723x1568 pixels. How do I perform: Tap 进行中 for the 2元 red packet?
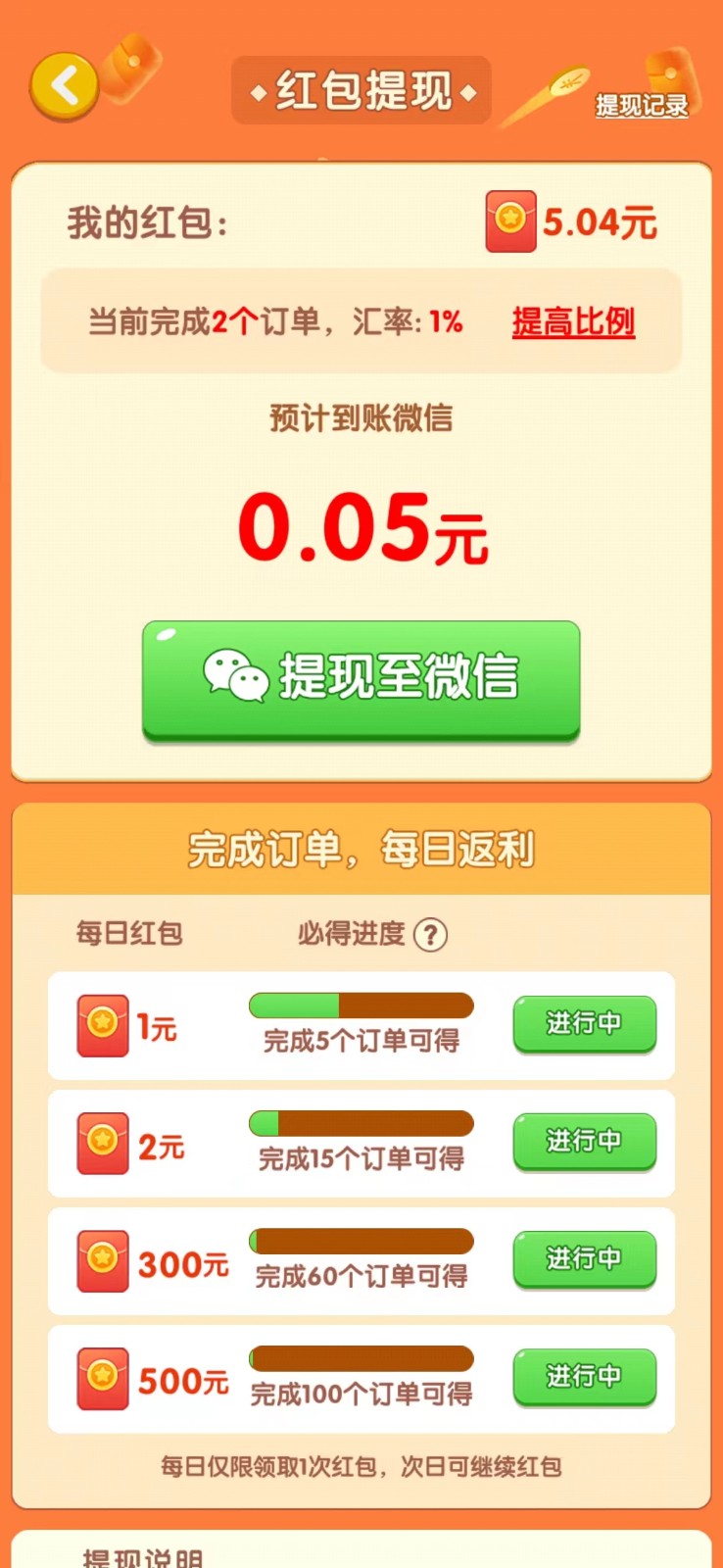click(x=584, y=1142)
